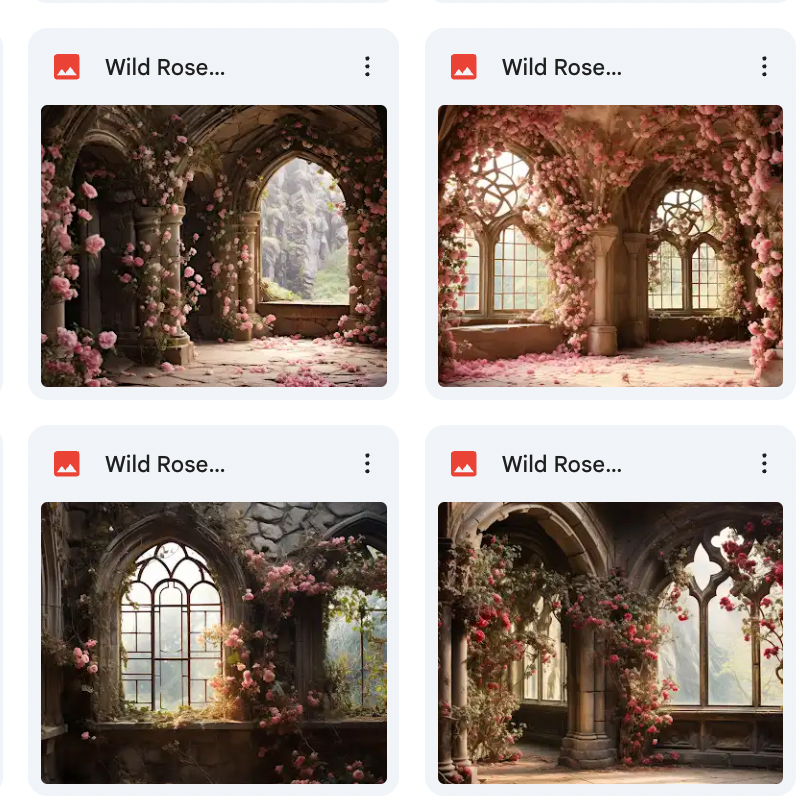Image resolution: width=812 pixels, height=810 pixels.
Task: Open the Wild Rose image with the dark stone wall
Action: [213, 642]
